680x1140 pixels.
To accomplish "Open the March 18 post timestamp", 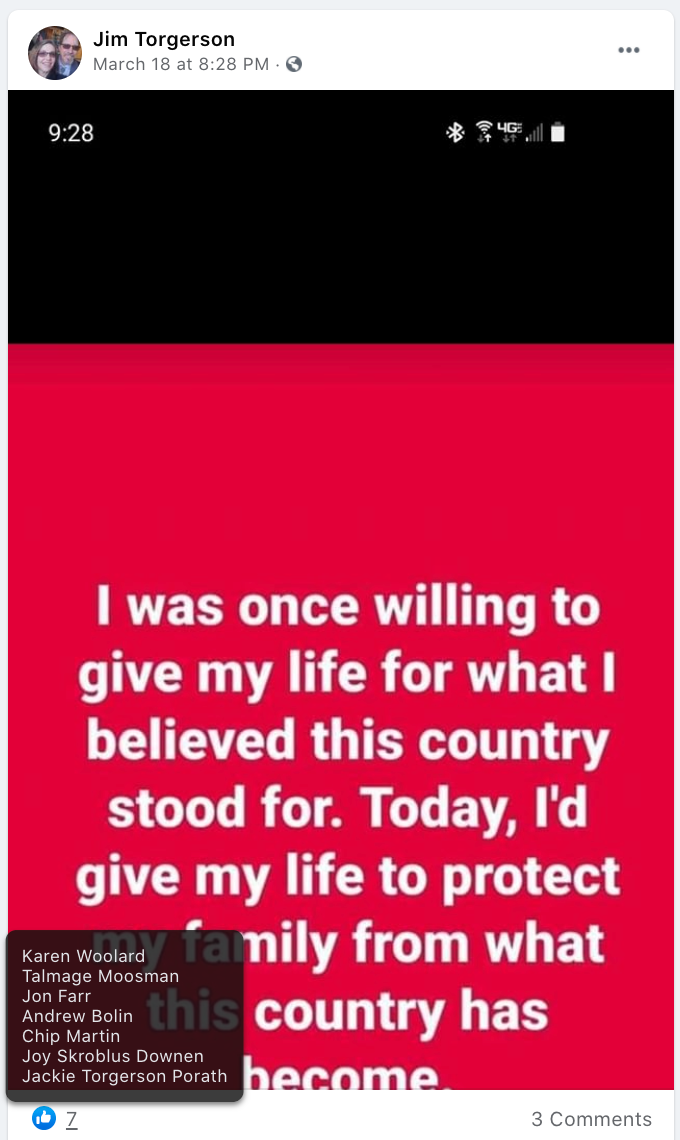I will [x=181, y=64].
